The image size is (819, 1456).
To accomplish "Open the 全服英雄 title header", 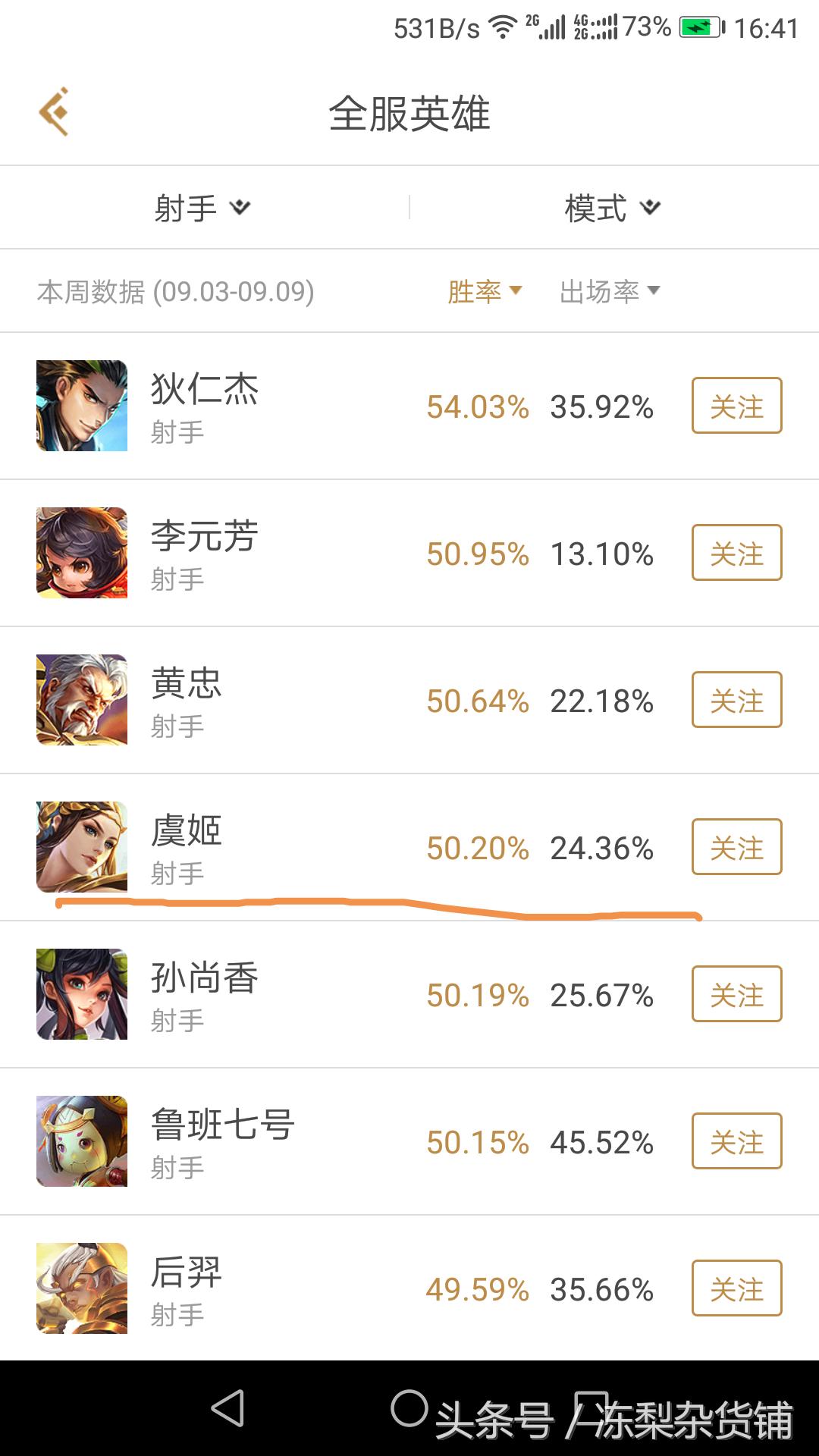I will pos(409,112).
